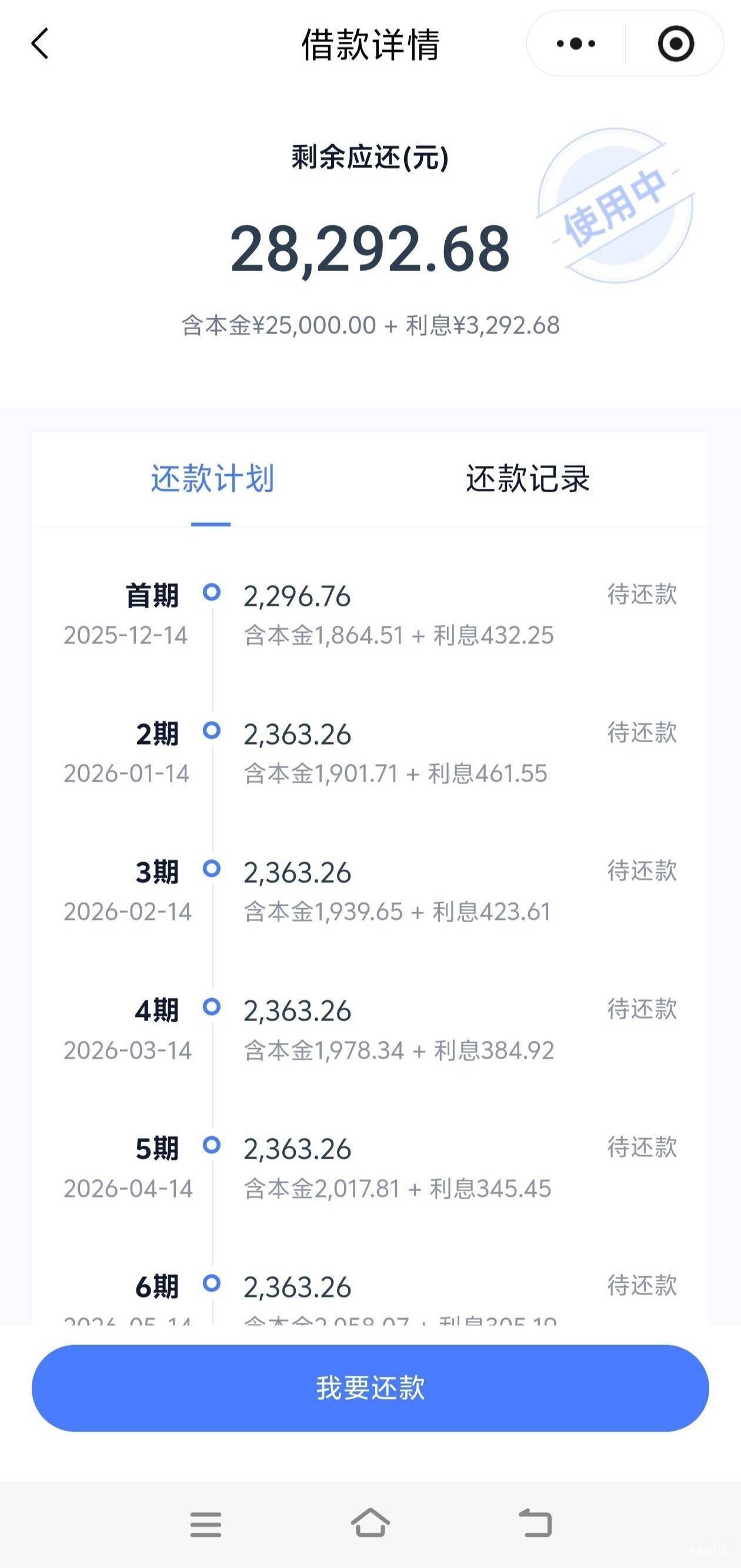Close the mini program with the circle icon
The width and height of the screenshot is (741, 1568).
(676, 44)
